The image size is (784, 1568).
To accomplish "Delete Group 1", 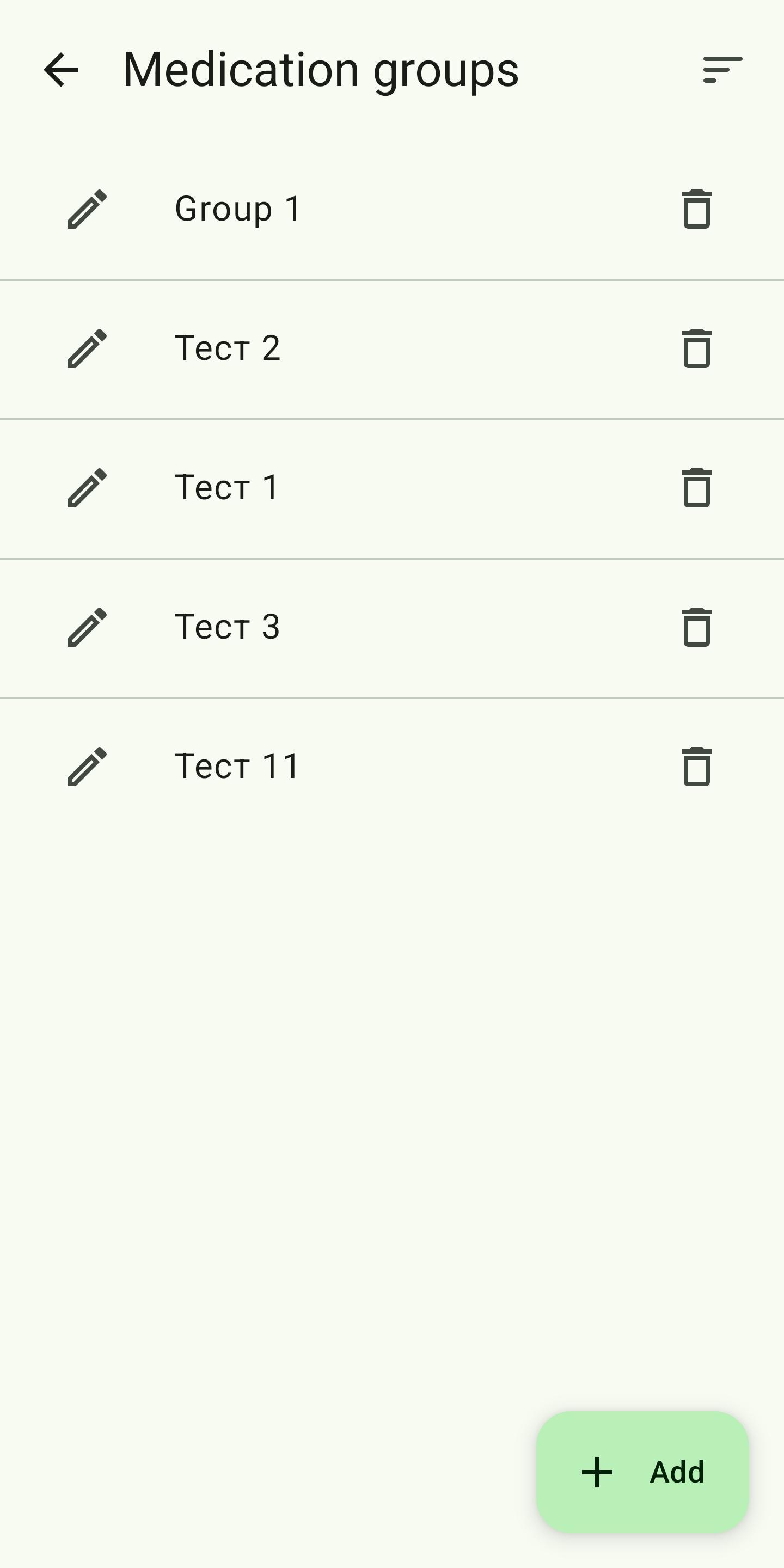I will pyautogui.click(x=696, y=210).
